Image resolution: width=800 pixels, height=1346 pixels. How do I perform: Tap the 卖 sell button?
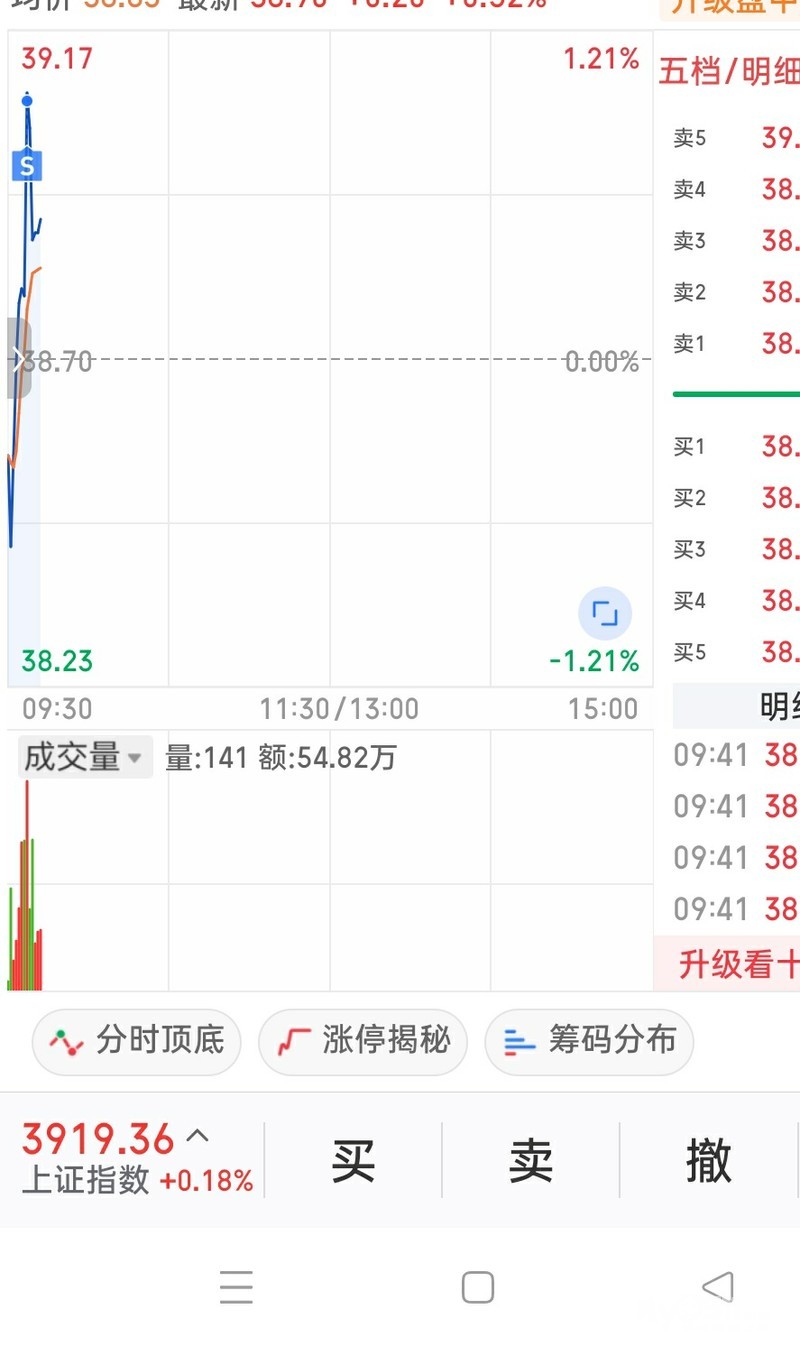tap(531, 1161)
